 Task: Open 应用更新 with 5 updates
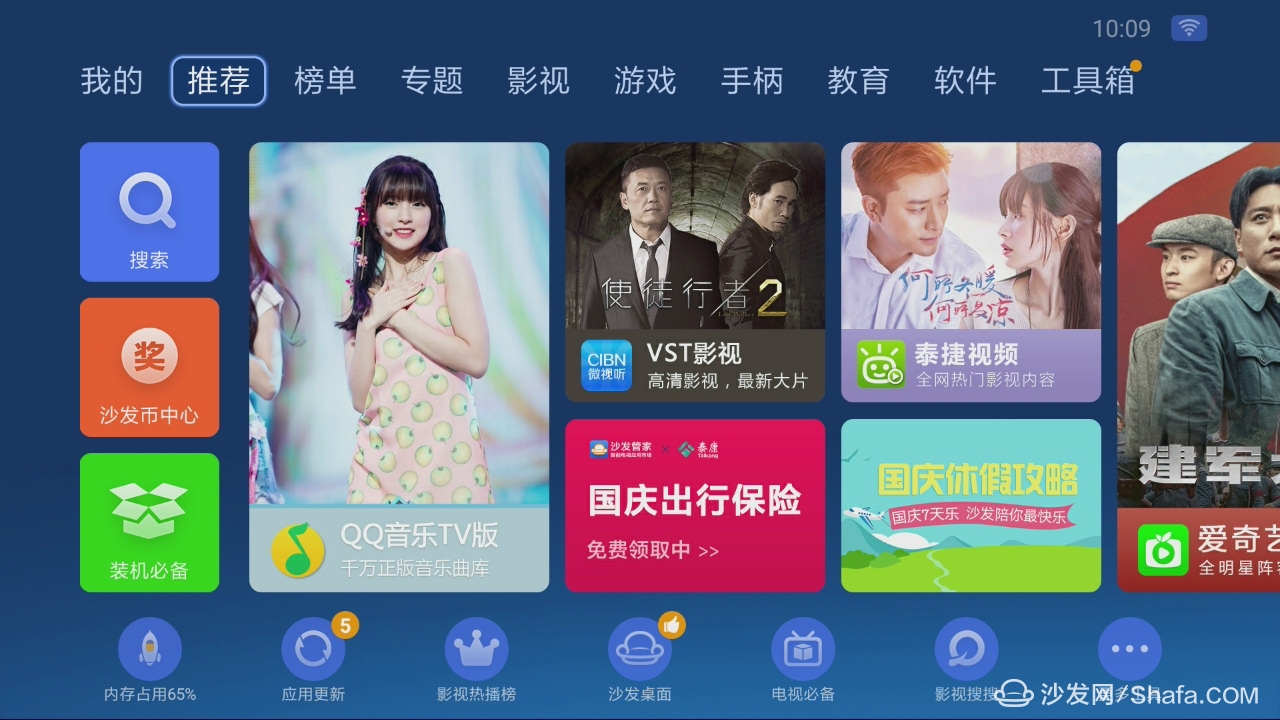313,650
